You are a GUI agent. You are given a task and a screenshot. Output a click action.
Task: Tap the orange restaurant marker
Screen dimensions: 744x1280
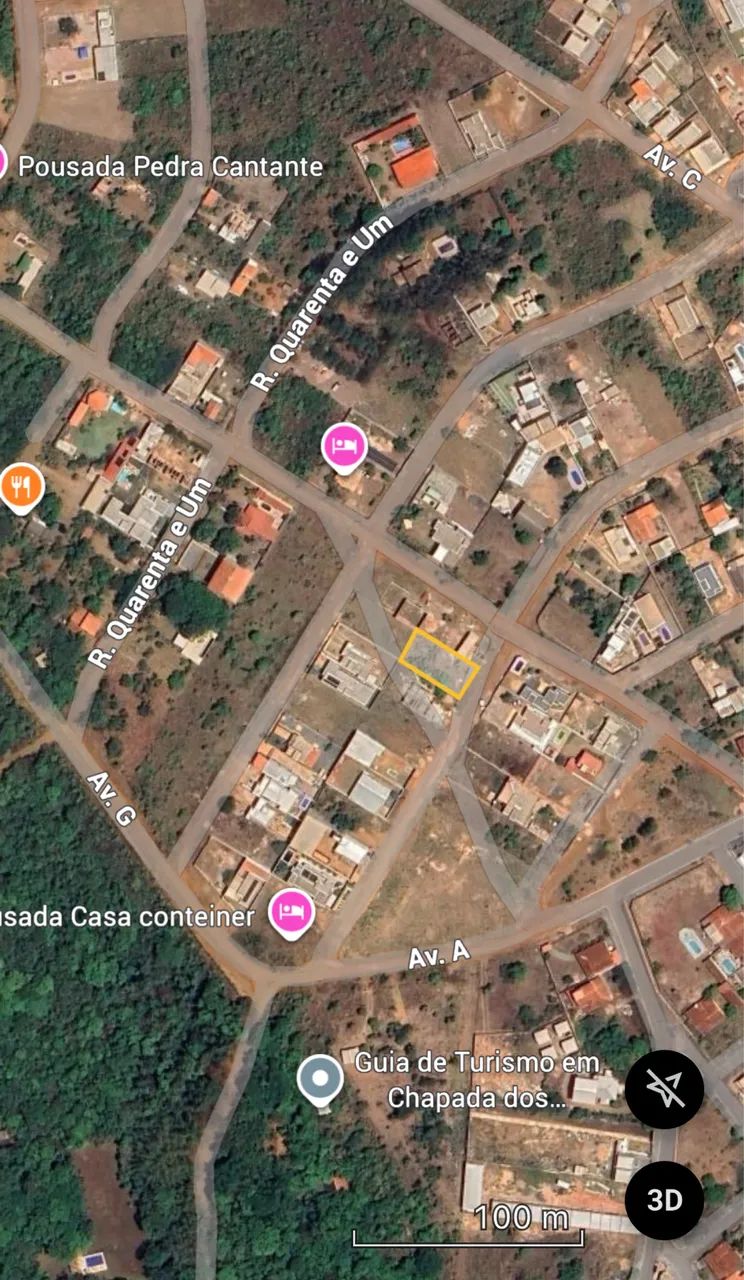(x=21, y=487)
